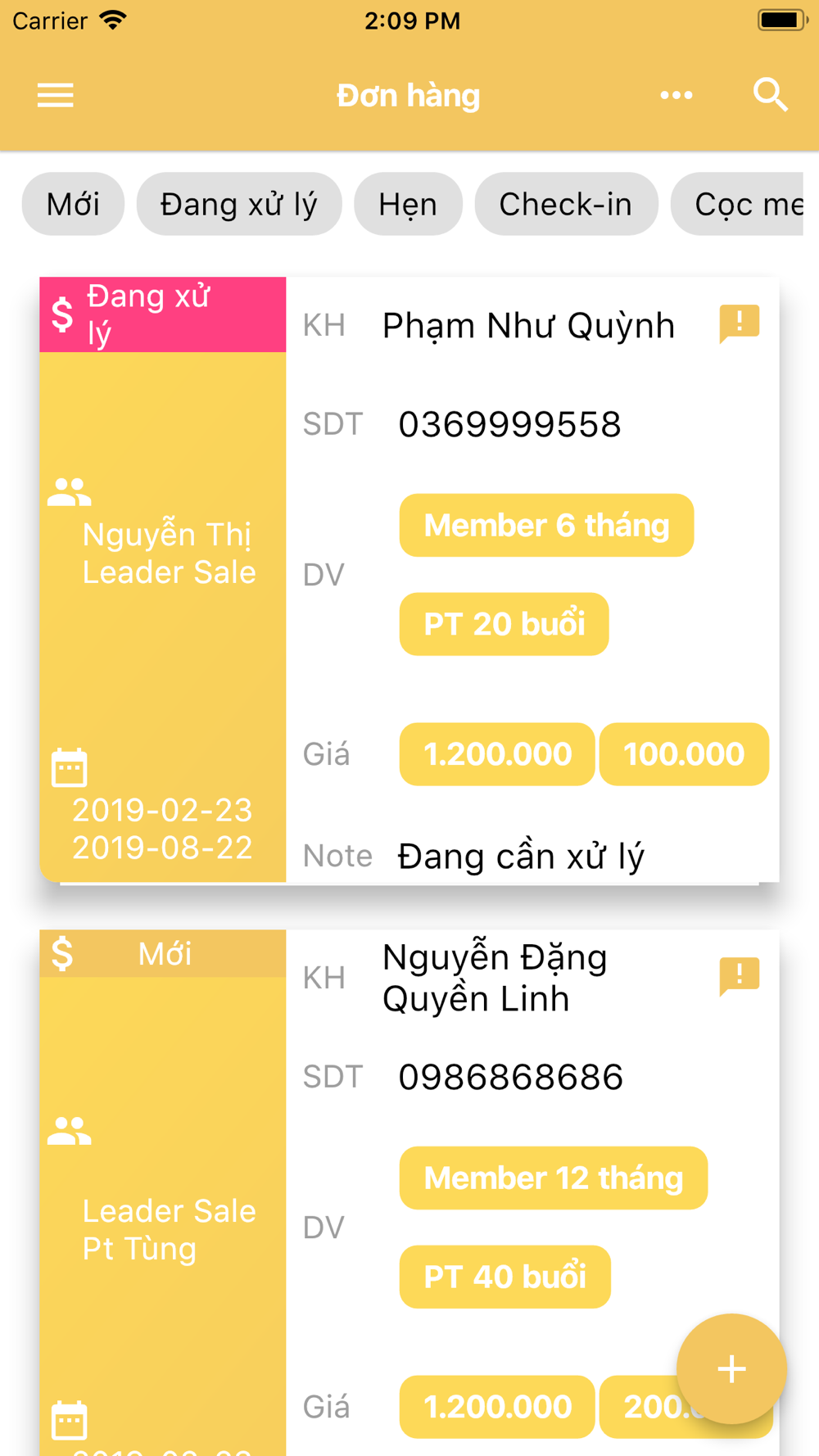Filter orders by Mới chip
The width and height of the screenshot is (819, 1456).
coord(73,204)
